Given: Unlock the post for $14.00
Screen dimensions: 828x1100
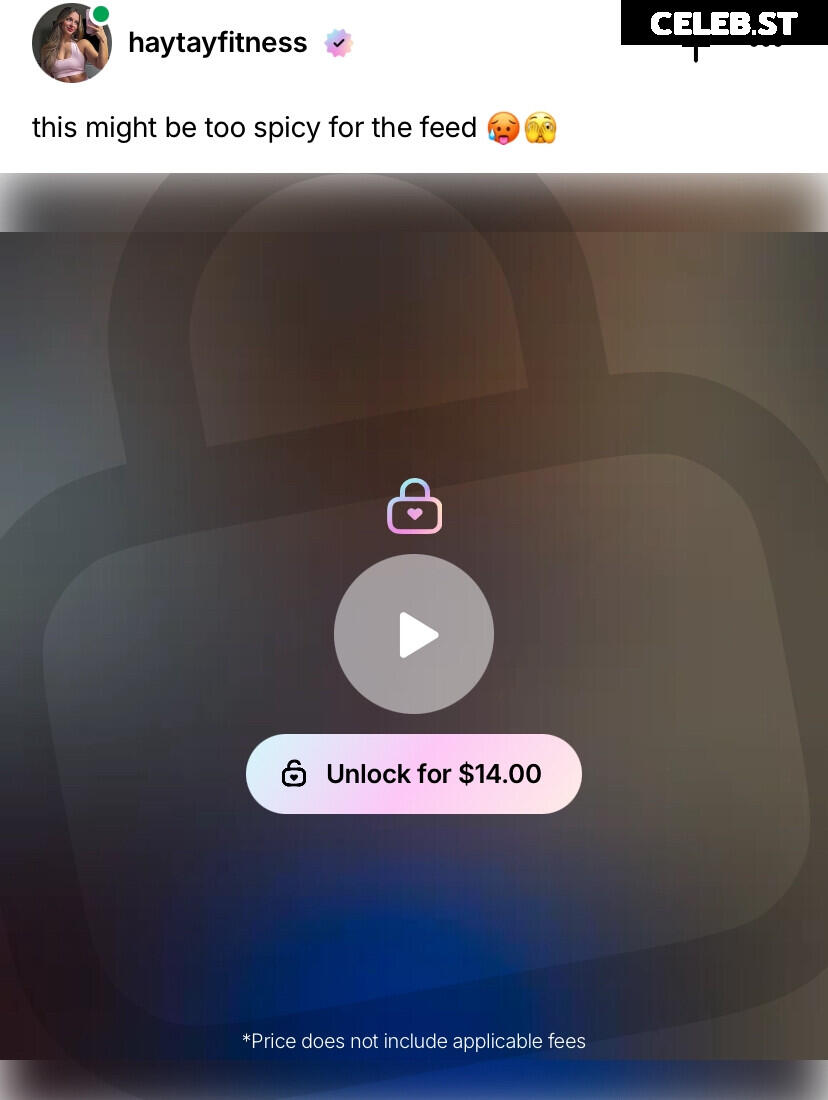Looking at the screenshot, I should pyautogui.click(x=414, y=774).
